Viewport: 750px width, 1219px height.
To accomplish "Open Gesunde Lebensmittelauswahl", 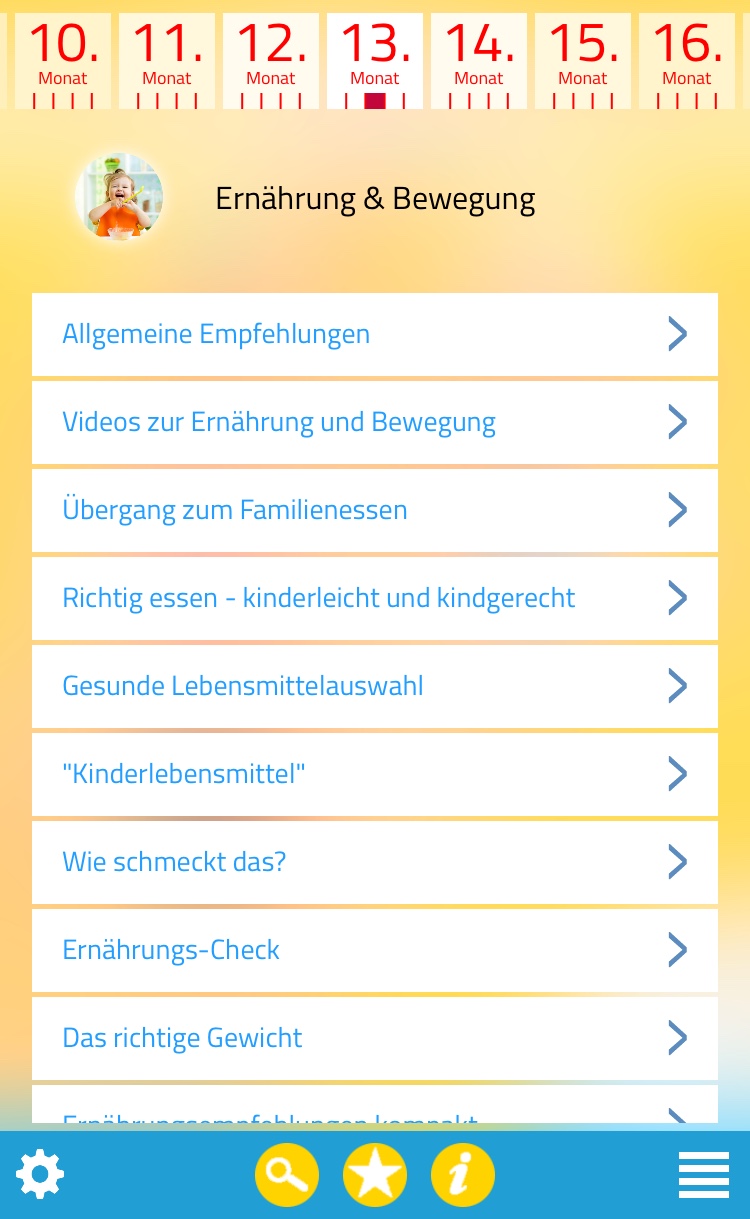I will [x=375, y=686].
